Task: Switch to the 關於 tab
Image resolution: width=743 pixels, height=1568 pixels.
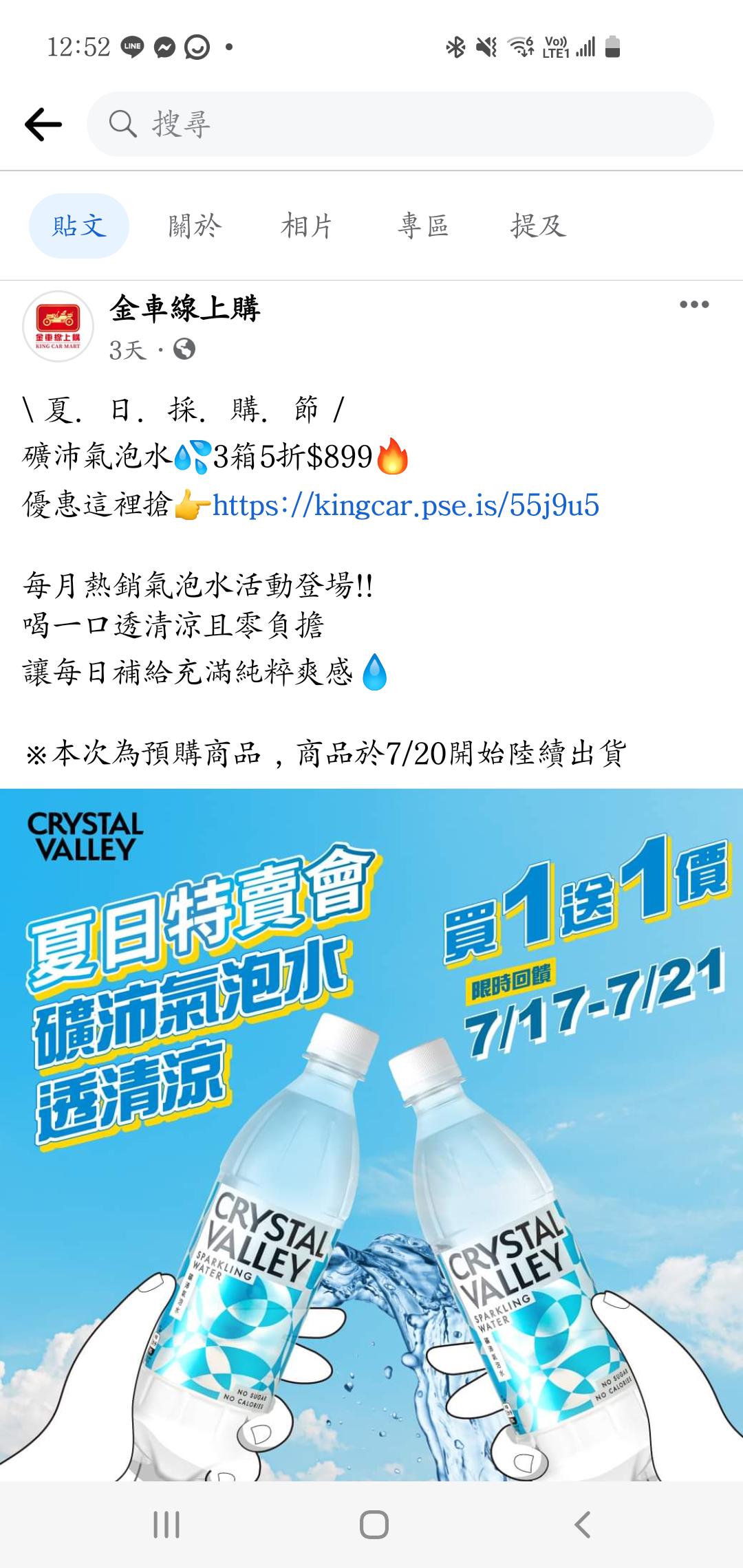Action: (x=195, y=226)
